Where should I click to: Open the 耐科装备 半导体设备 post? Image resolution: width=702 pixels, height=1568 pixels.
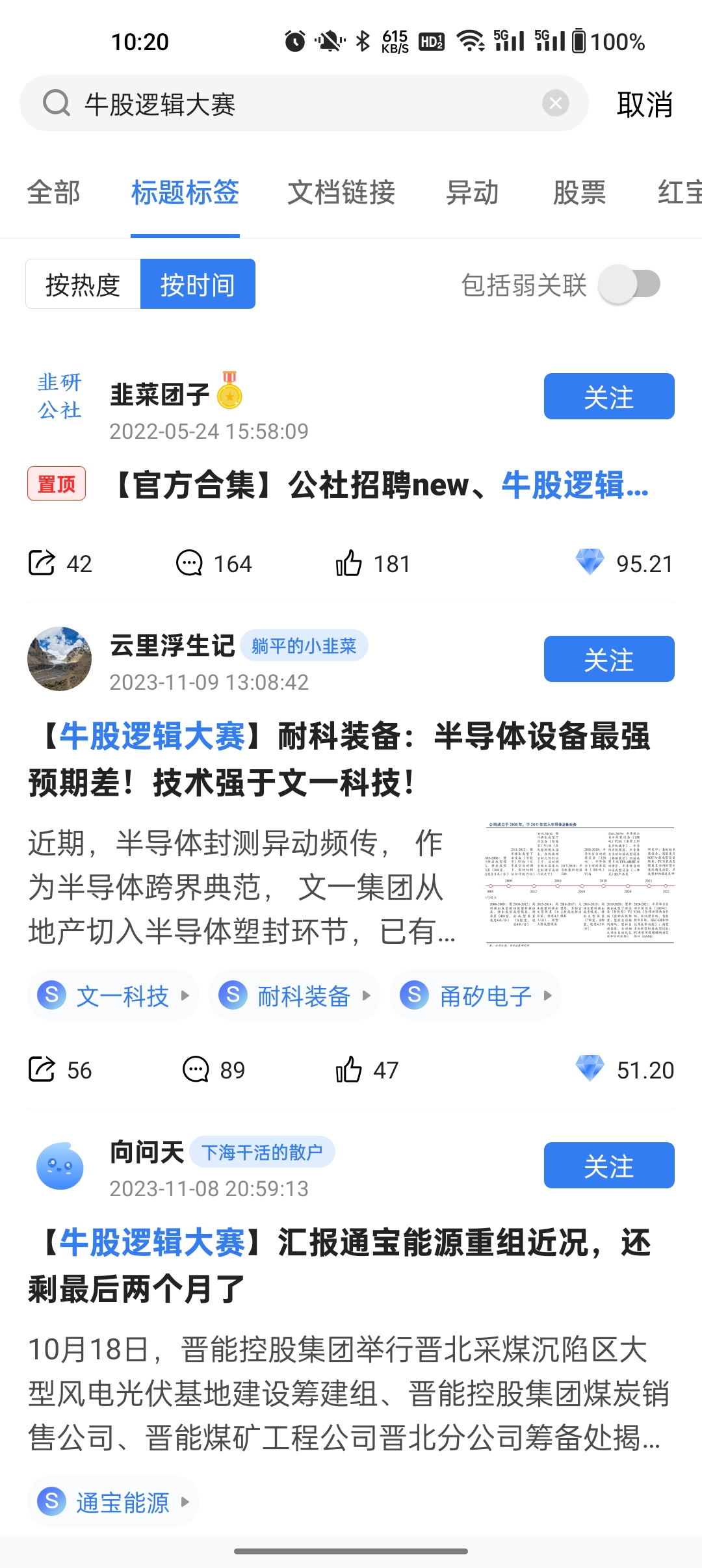(x=338, y=759)
